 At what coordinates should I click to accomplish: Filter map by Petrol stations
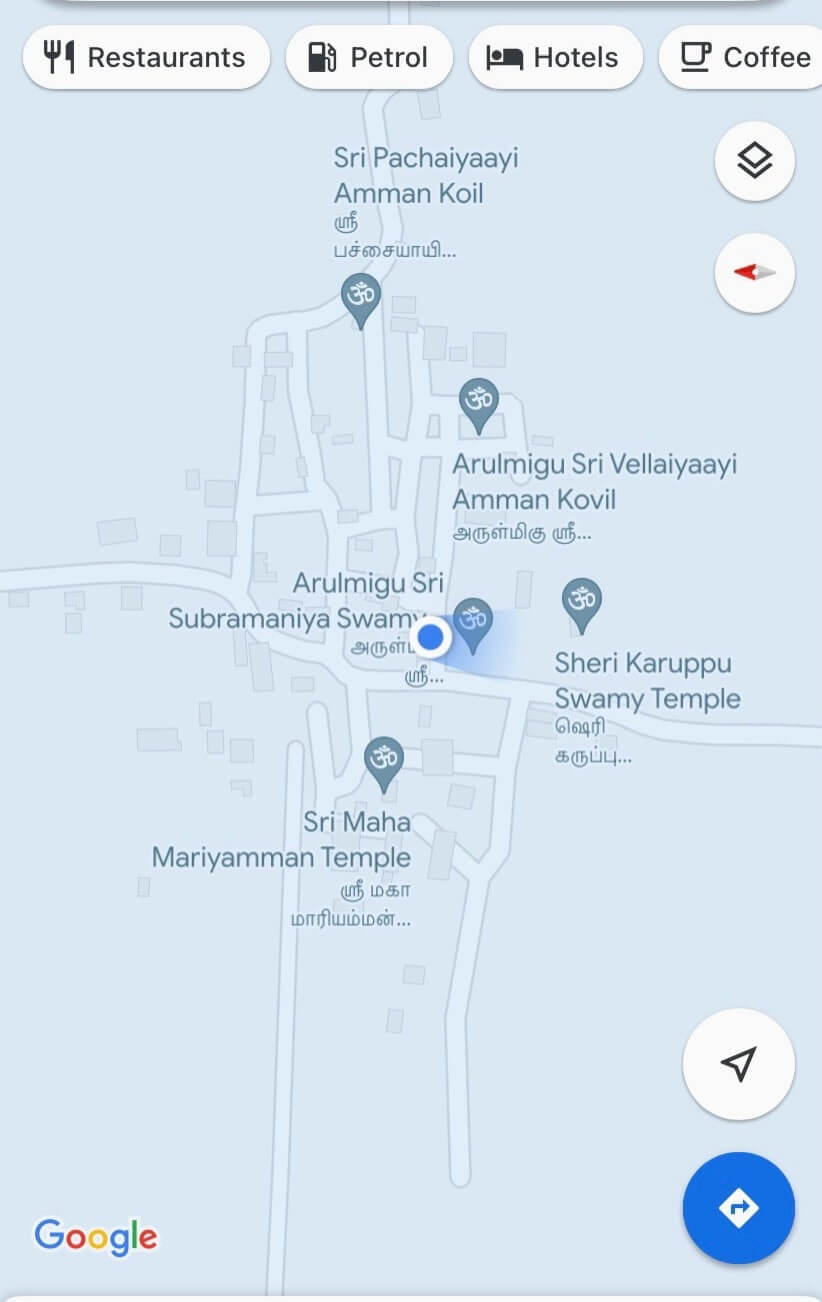tap(369, 58)
